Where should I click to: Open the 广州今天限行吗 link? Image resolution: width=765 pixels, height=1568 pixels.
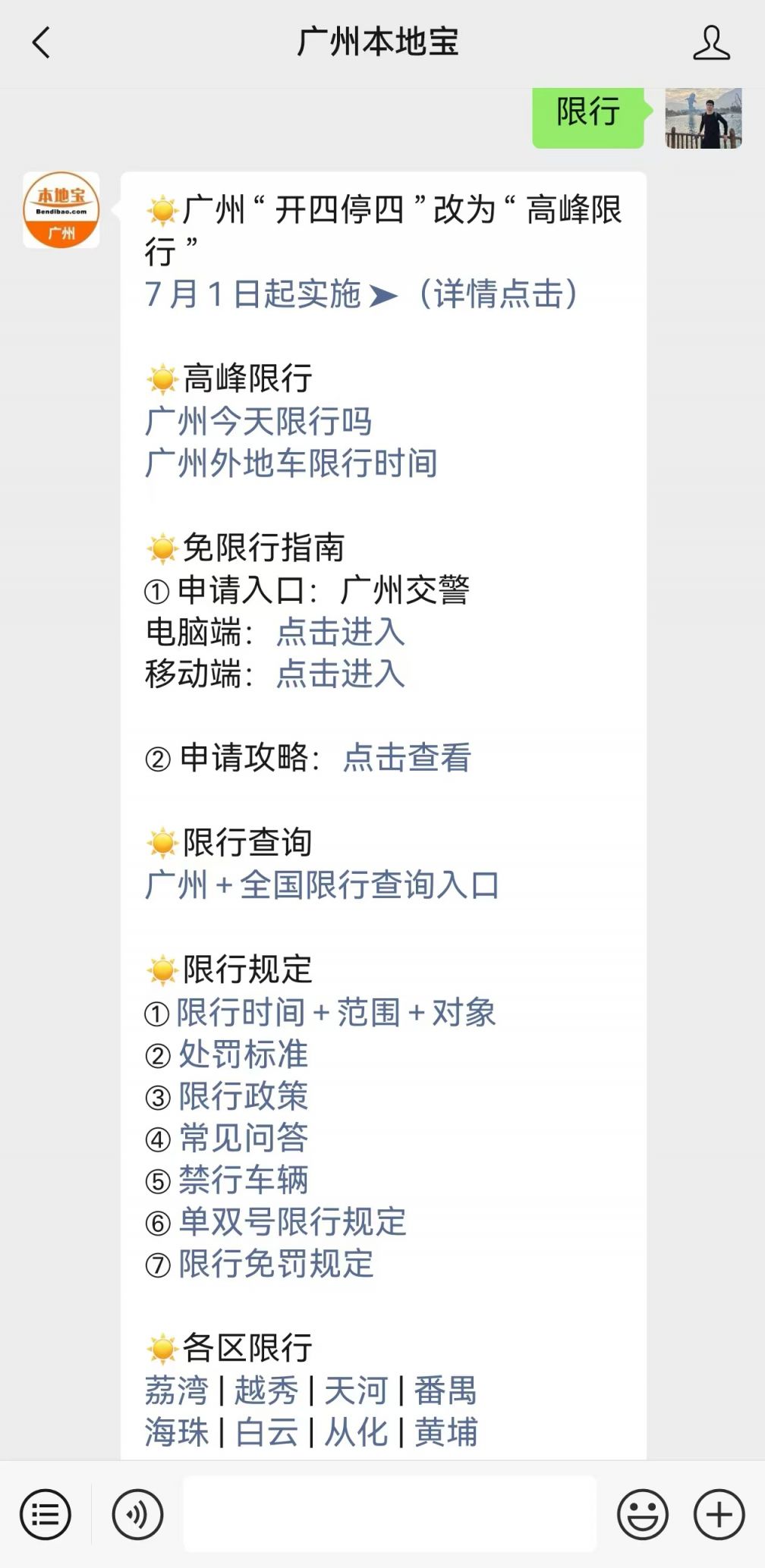258,422
